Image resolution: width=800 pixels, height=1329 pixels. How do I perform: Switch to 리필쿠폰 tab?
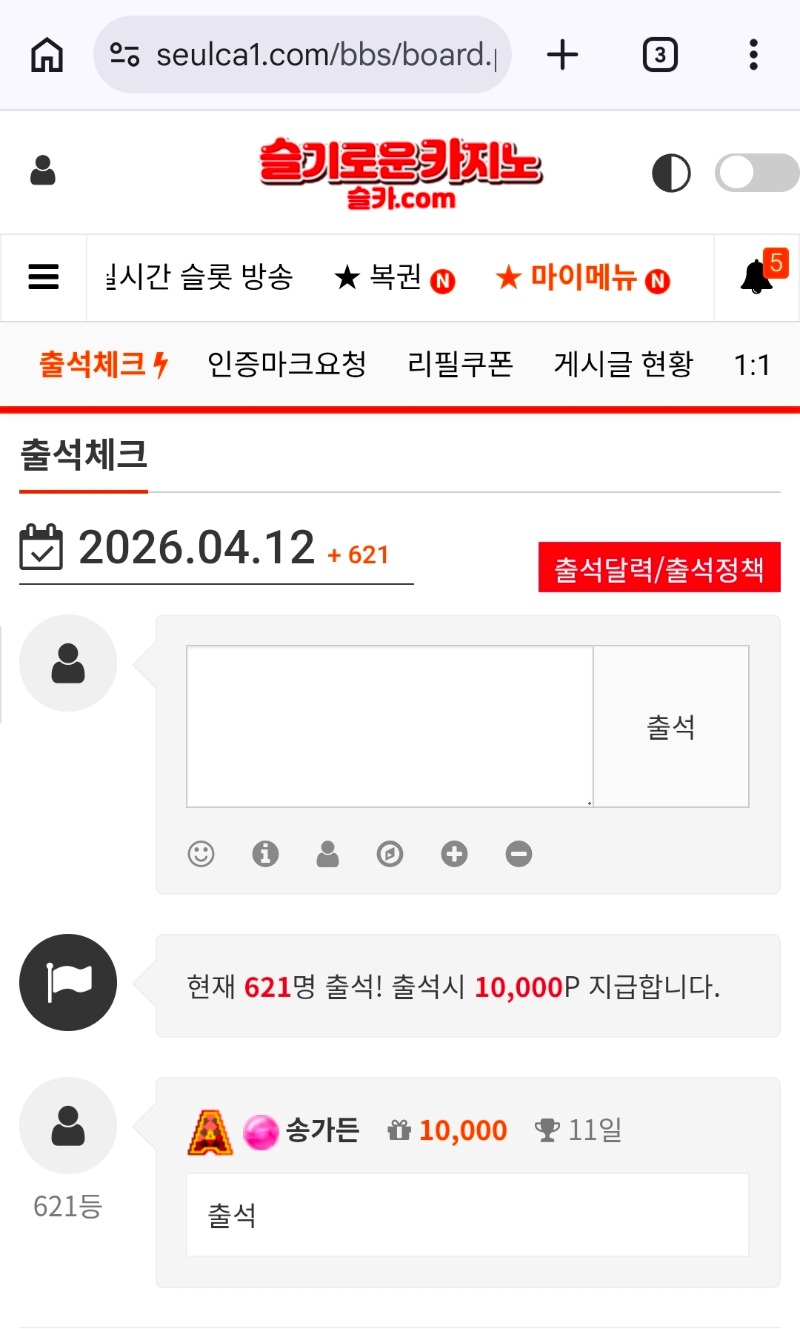coord(461,365)
